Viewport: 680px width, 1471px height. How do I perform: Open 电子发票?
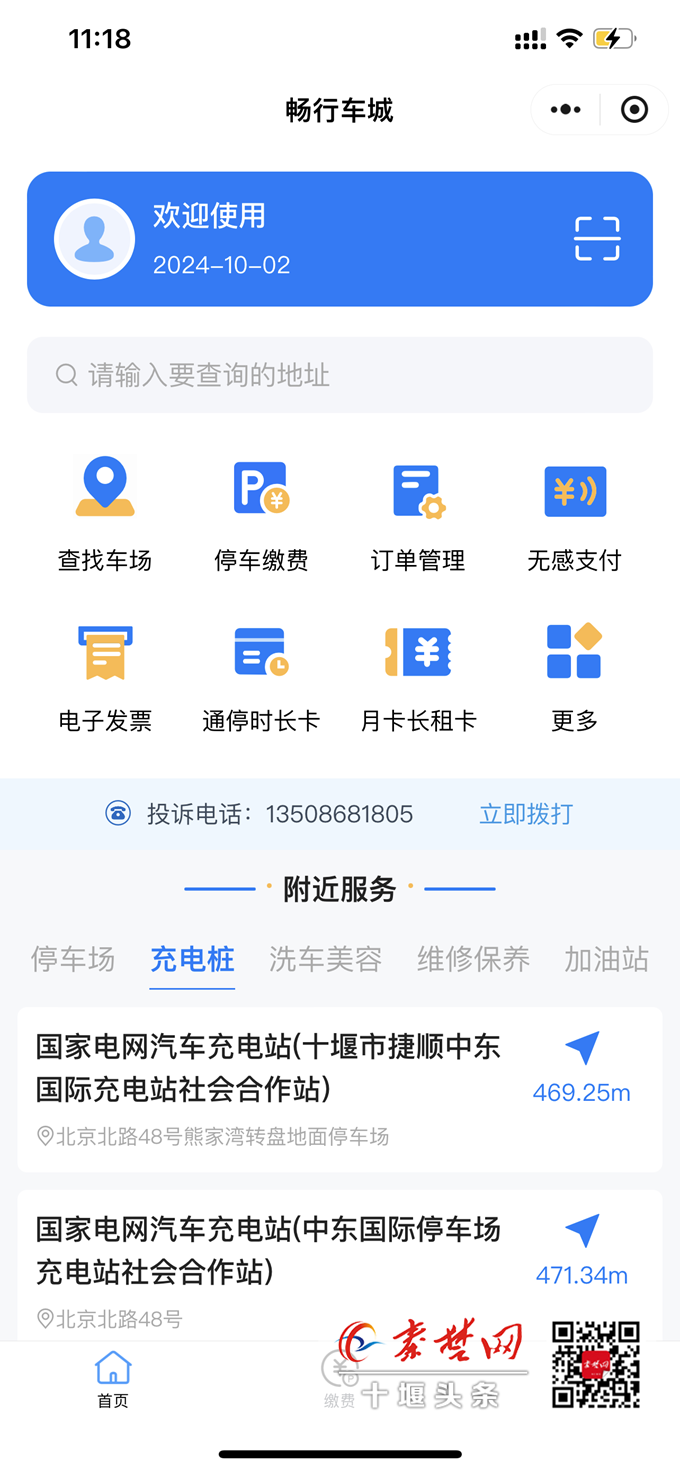[x=105, y=677]
